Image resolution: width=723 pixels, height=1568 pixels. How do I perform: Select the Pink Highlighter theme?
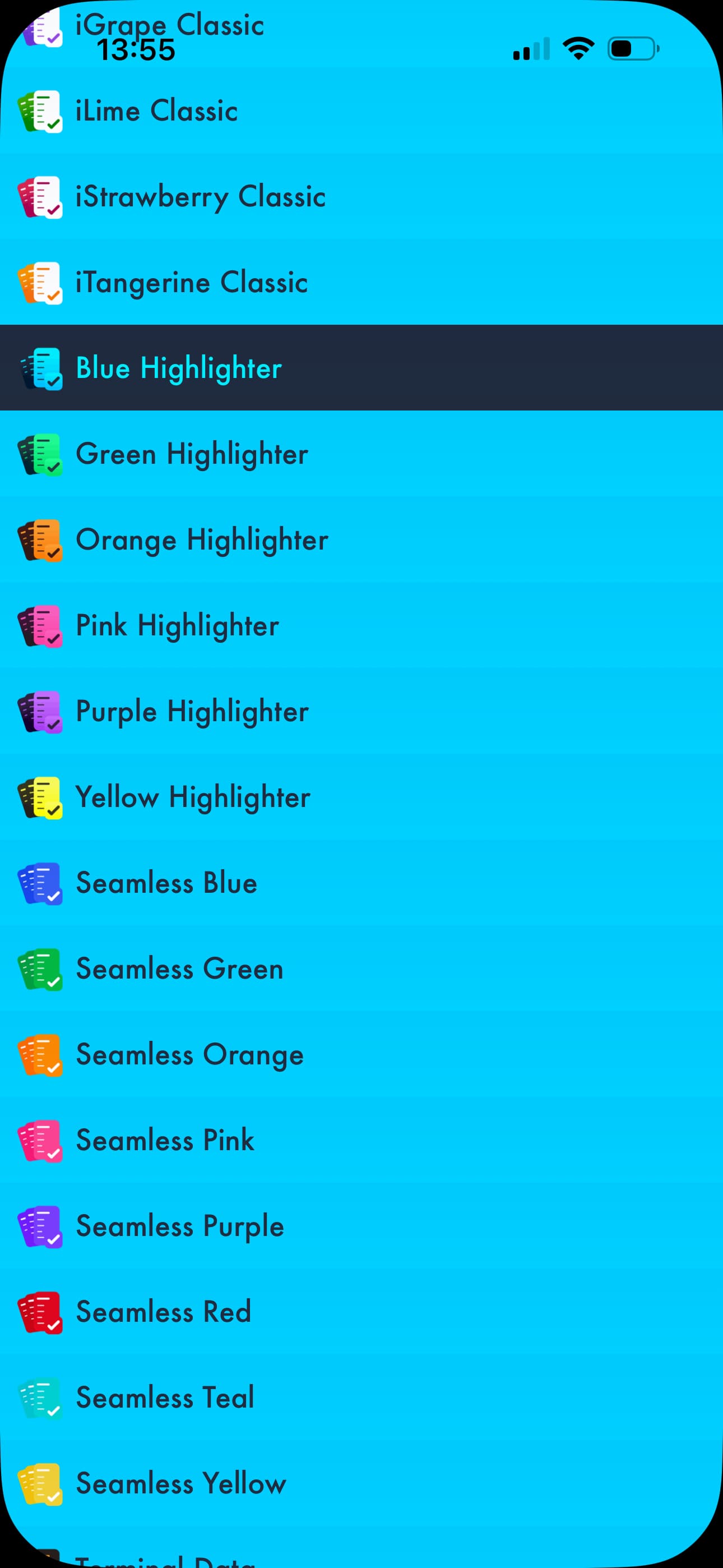(361, 625)
